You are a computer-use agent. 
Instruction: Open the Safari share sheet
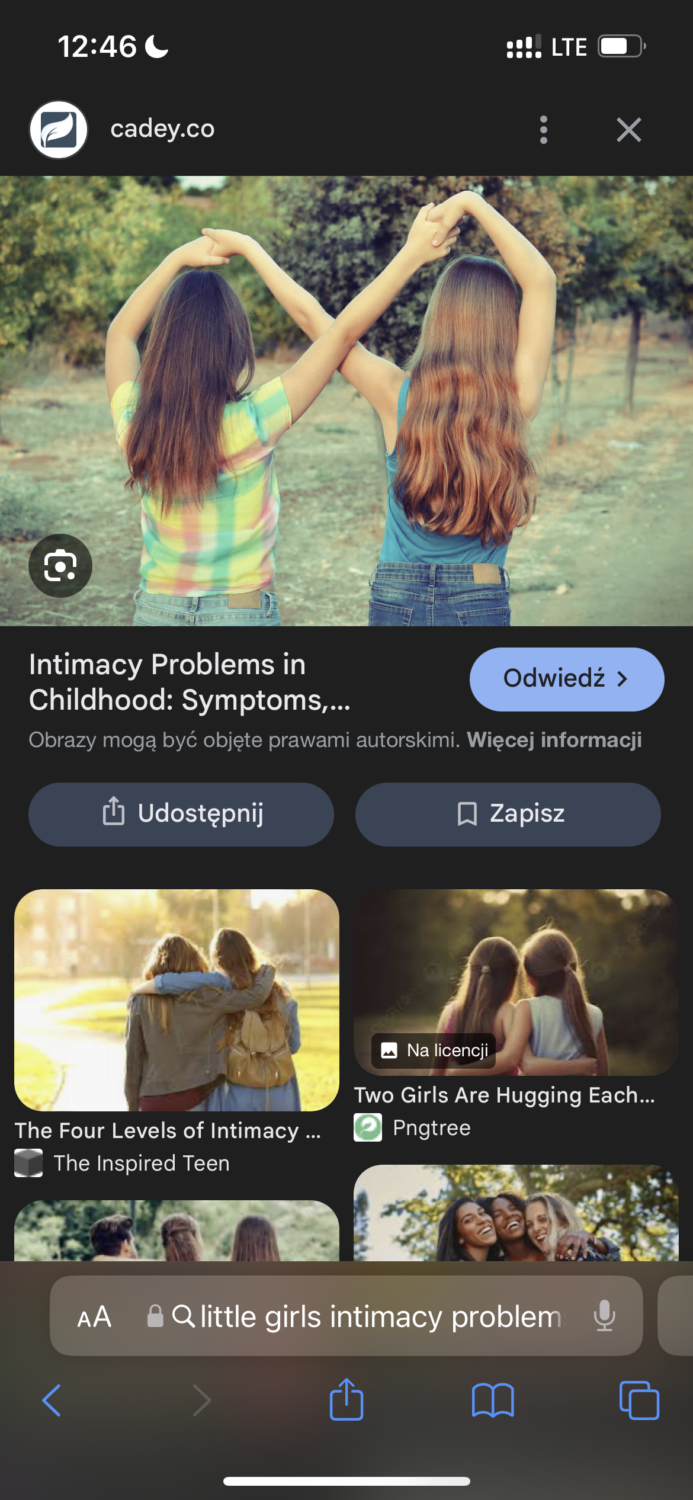346,1399
